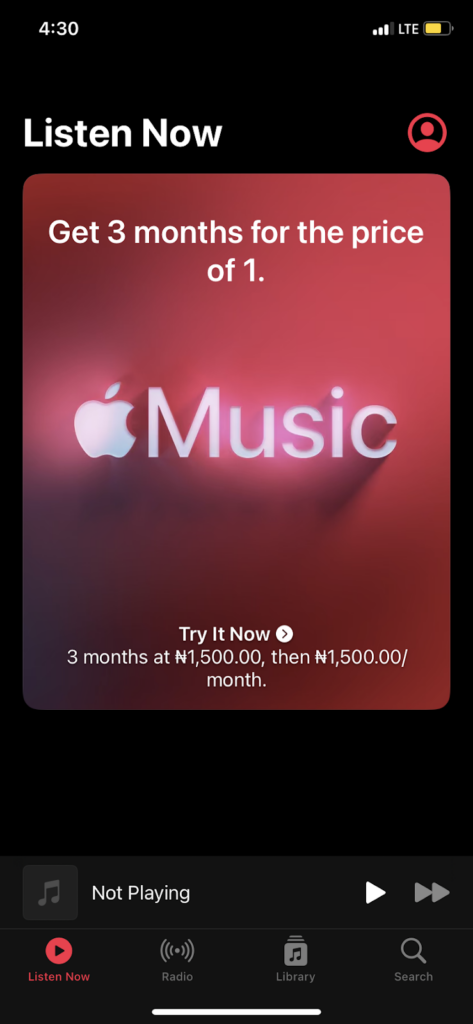The height and width of the screenshot is (1024, 473).
Task: Switch to the Library tab
Action: 295,960
